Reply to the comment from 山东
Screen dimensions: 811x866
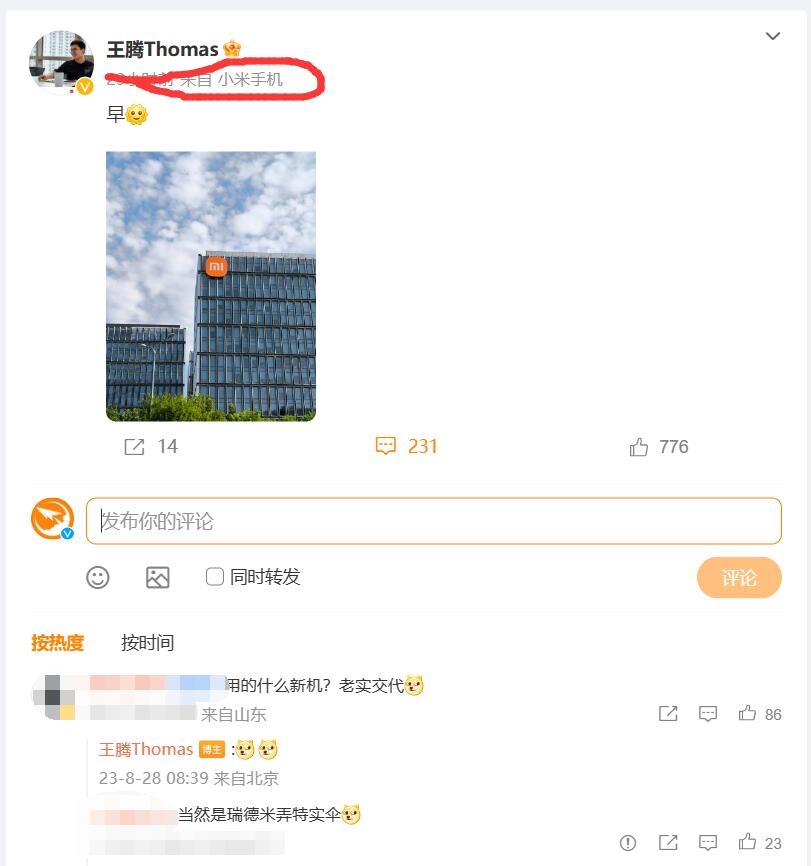tap(708, 714)
